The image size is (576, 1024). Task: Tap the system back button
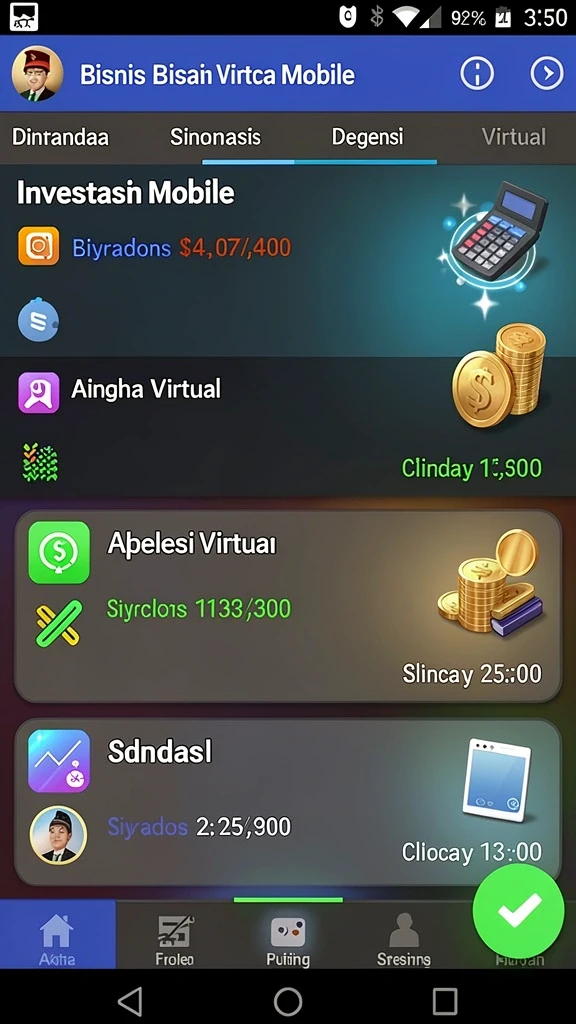pos(131,1000)
